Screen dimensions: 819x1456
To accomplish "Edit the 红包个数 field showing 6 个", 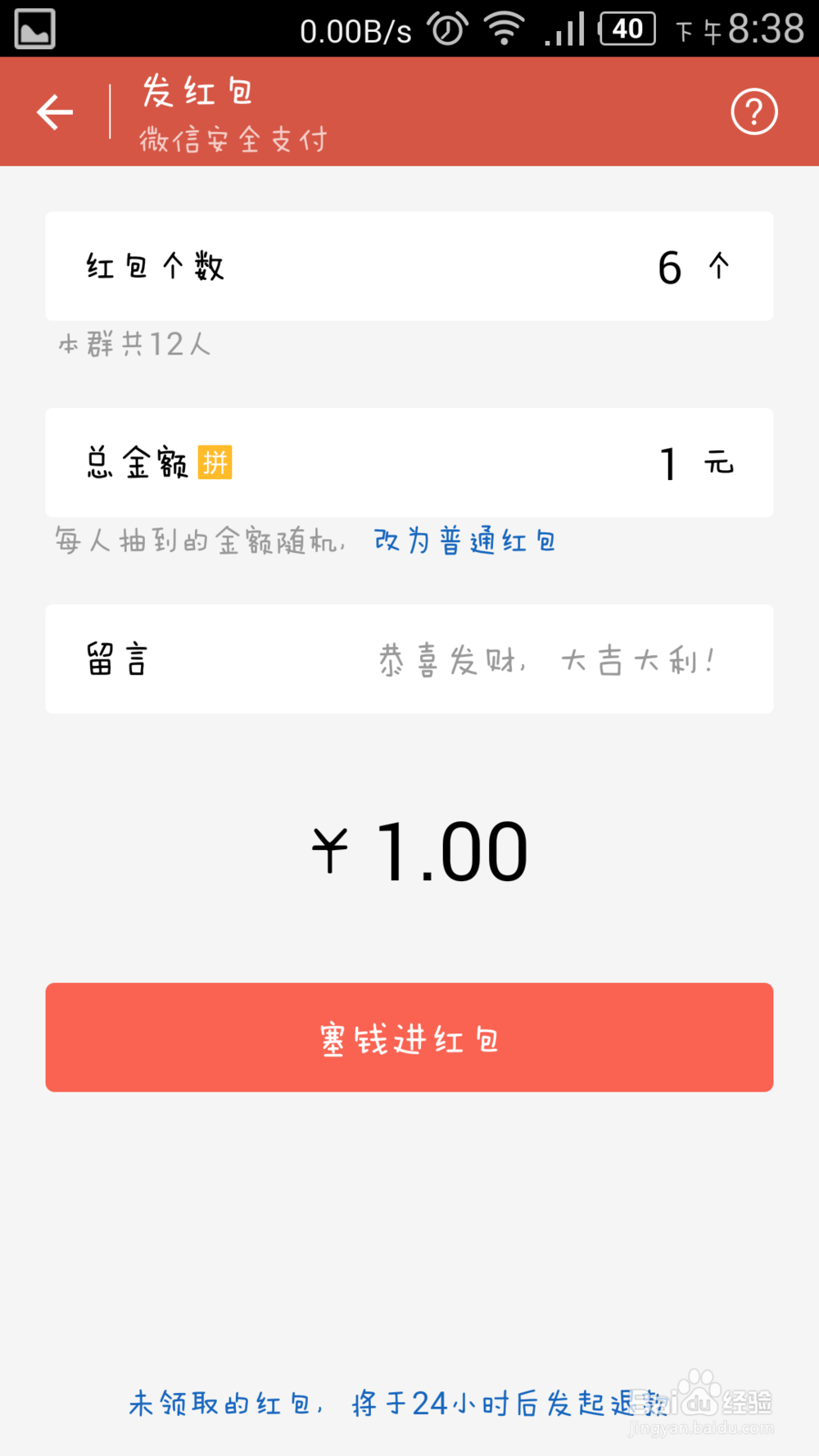I will pos(409,266).
